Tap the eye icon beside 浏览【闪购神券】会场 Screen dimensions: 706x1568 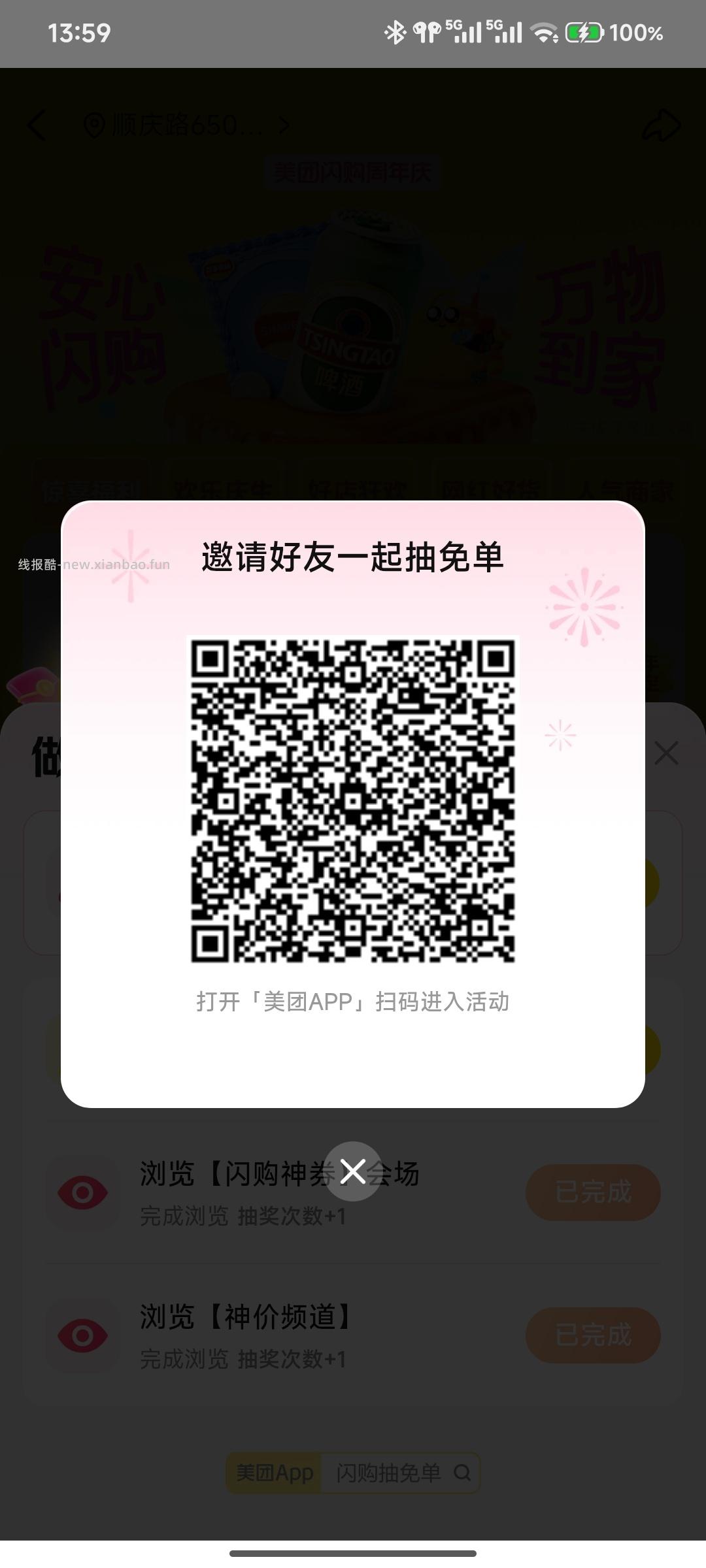(84, 1191)
